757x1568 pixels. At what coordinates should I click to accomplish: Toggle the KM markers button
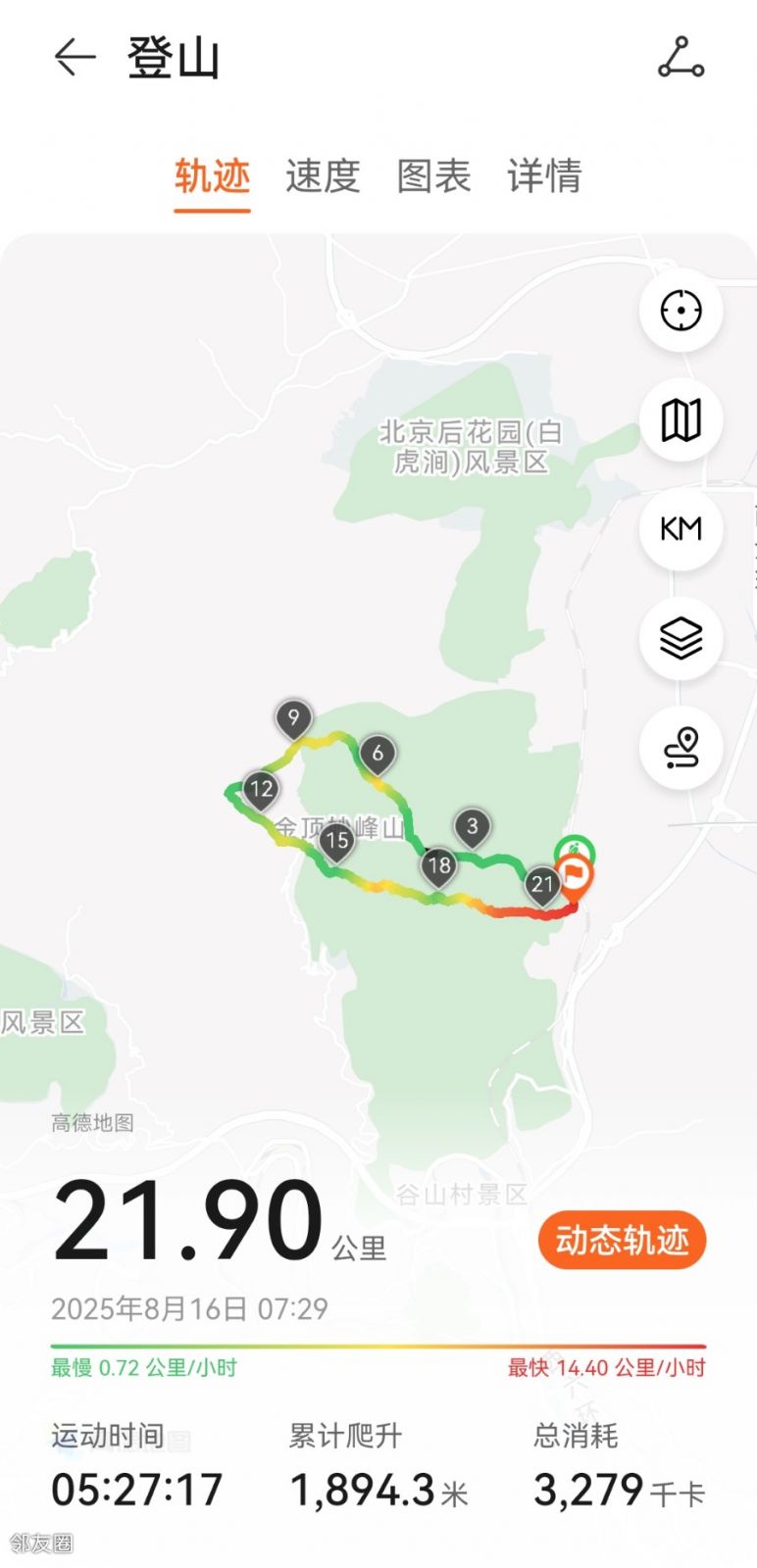[x=681, y=529]
